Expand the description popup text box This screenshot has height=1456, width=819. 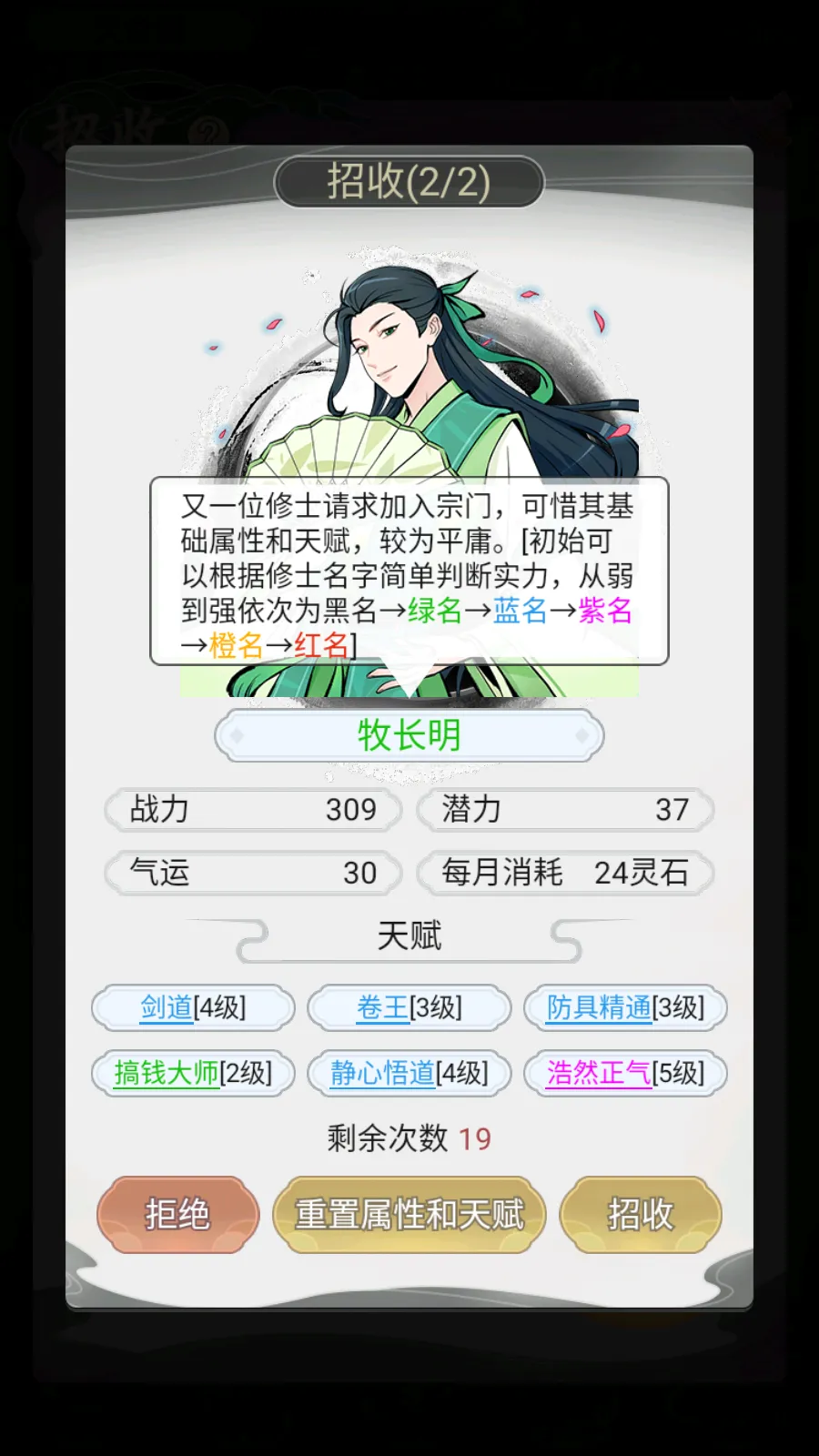[409, 573]
